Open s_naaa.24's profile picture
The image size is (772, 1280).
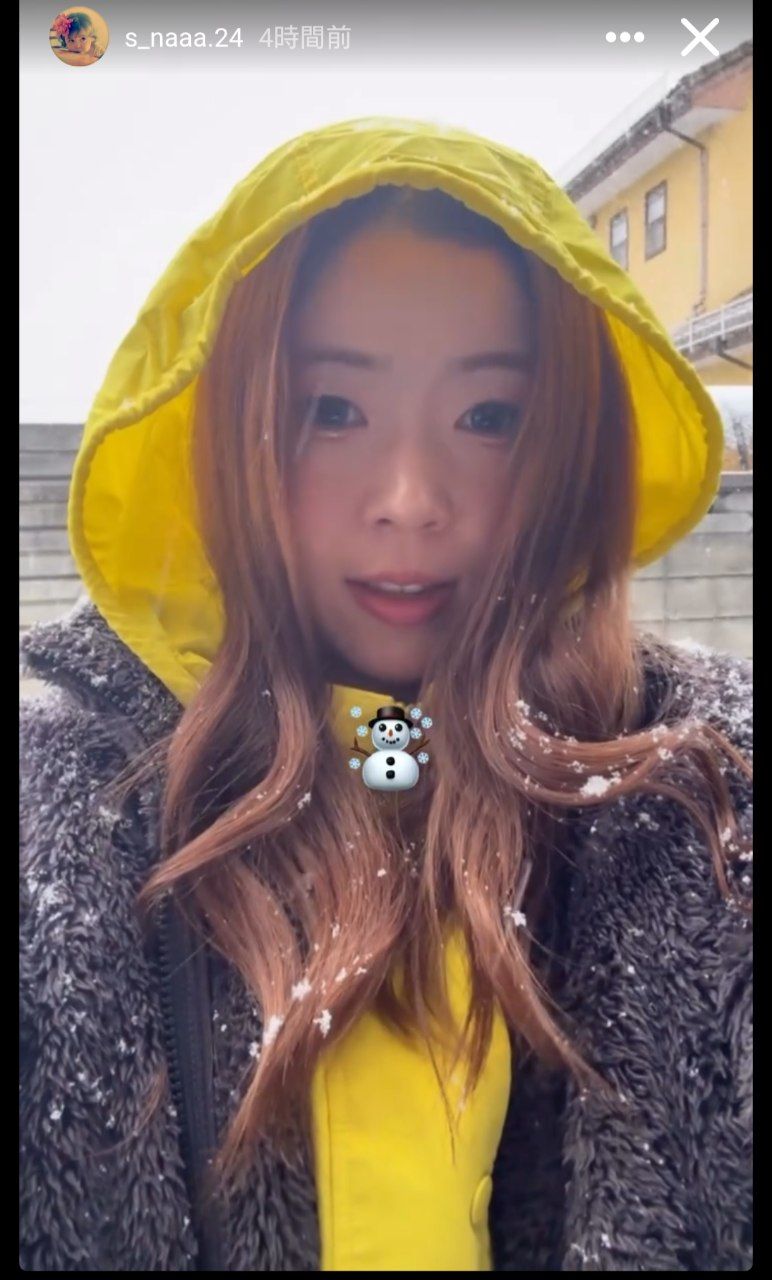click(x=78, y=37)
